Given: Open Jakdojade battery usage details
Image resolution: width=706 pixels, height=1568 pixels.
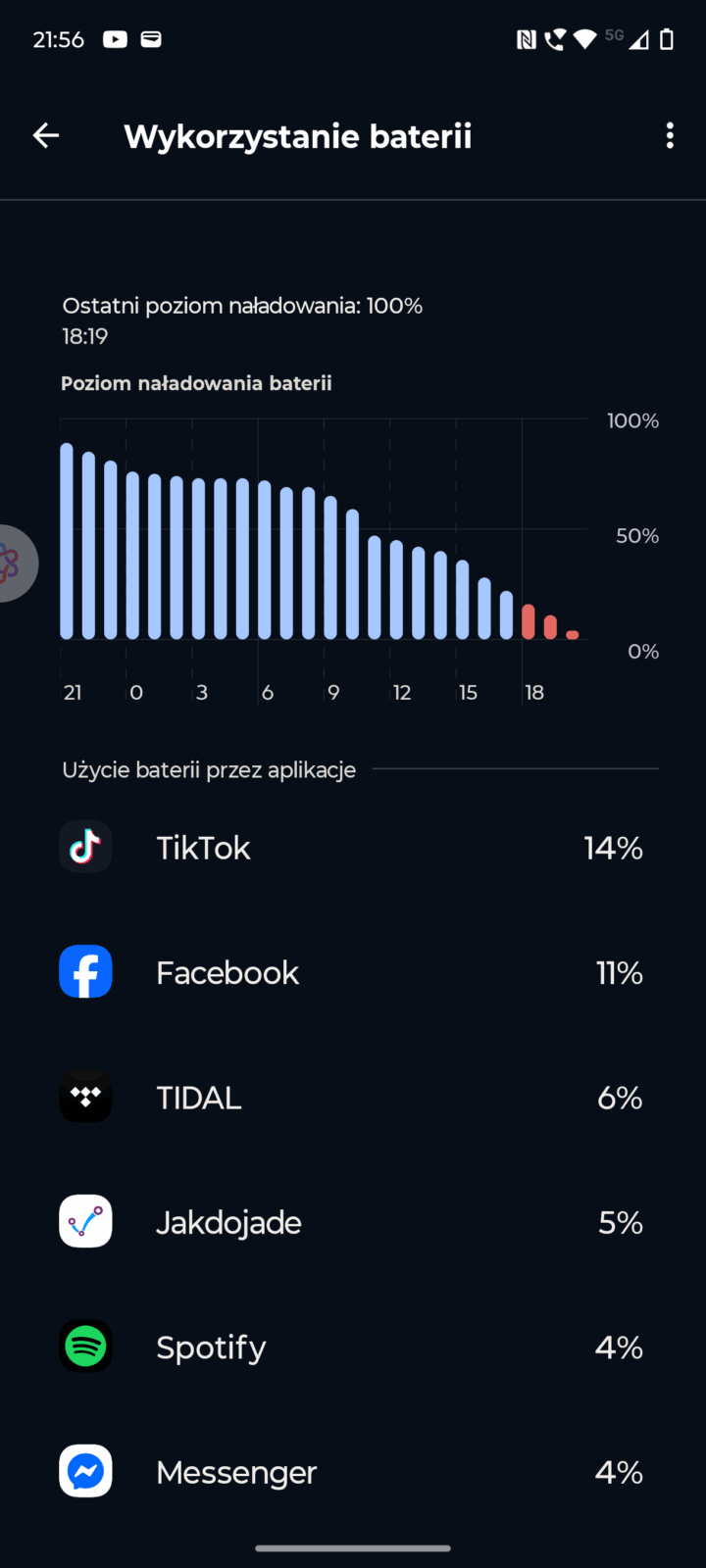Looking at the screenshot, I should pyautogui.click(x=351, y=1222).
